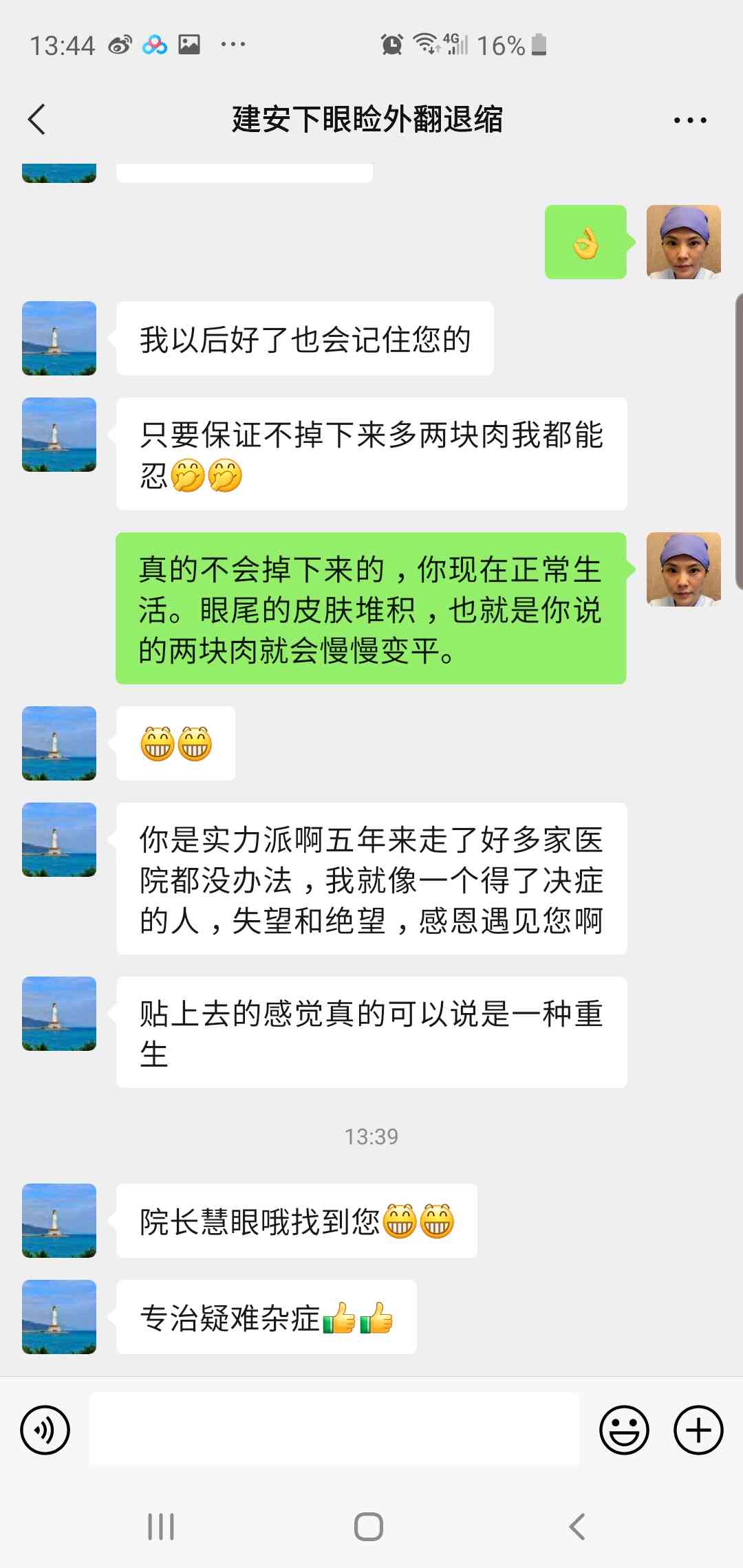Screen dimensions: 743x1568
Task: Open lighthouse avatar beside 专治疑难杂症 message
Action: pos(59,1316)
